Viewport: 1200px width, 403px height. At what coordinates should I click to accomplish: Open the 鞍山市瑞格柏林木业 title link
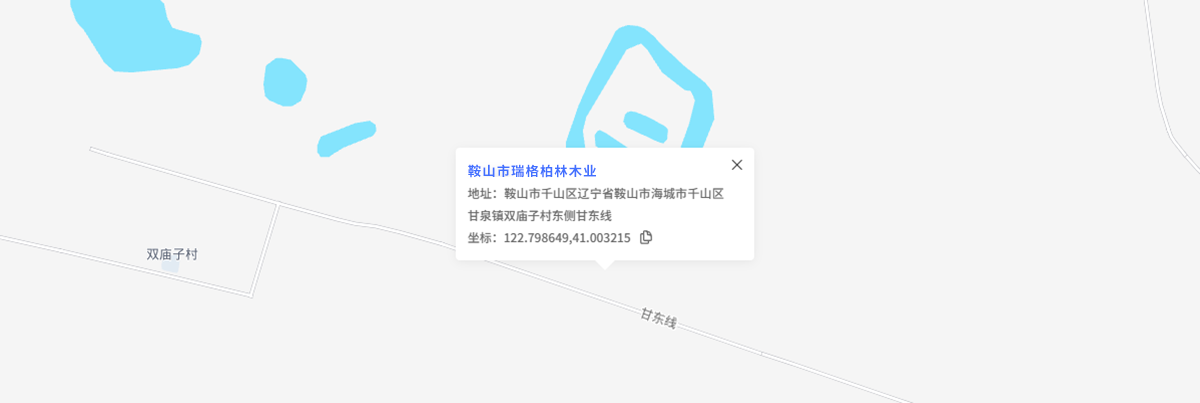click(x=532, y=171)
